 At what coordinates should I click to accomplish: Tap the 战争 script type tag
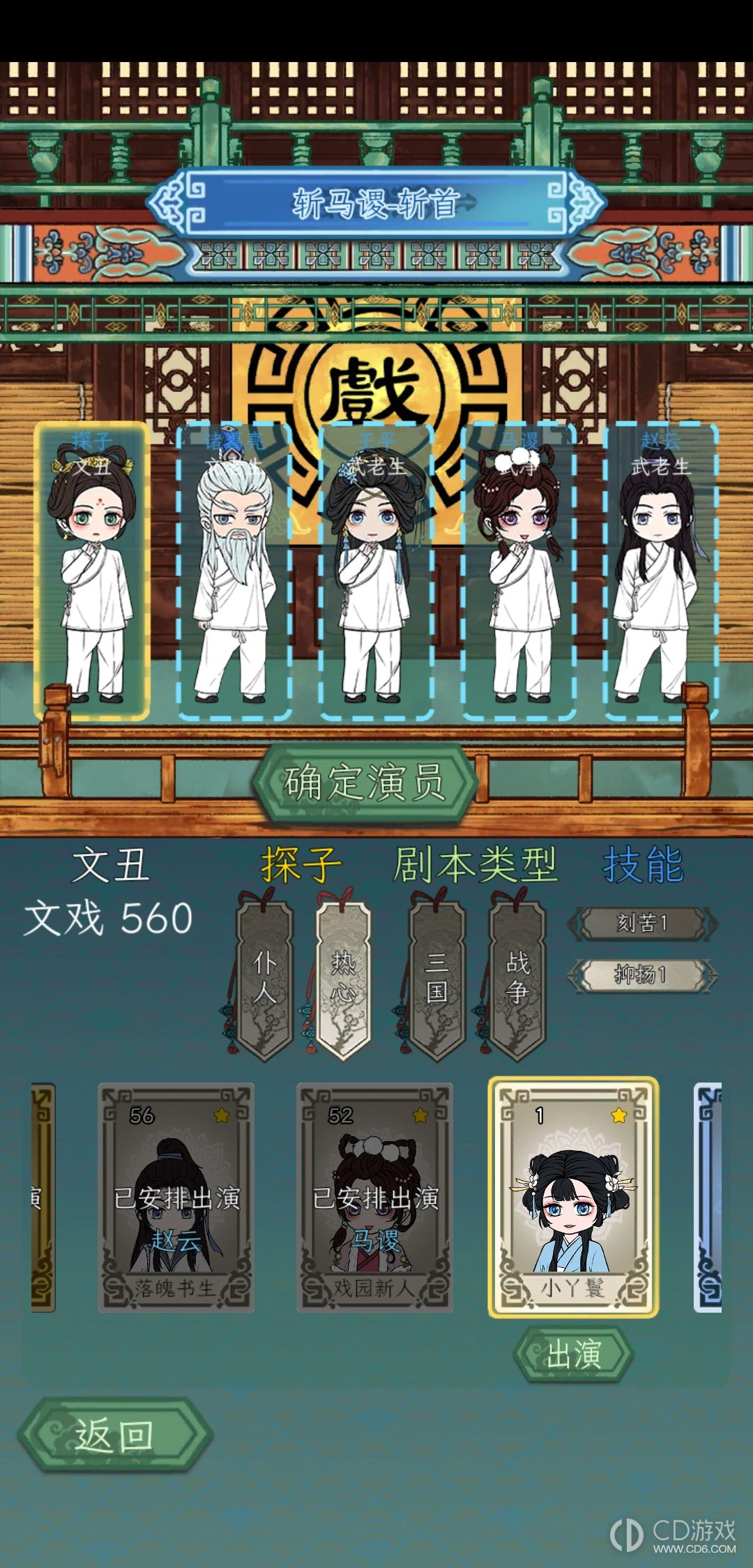point(517,978)
